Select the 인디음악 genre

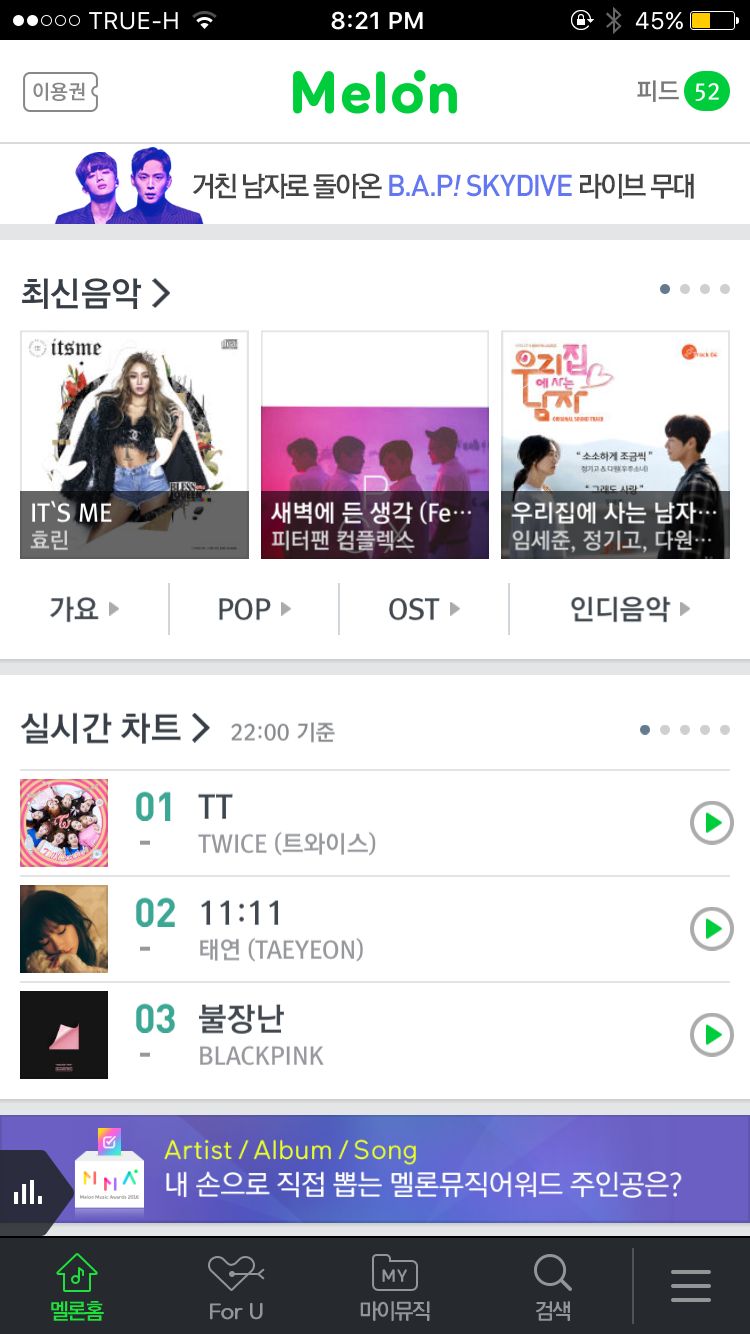629,609
